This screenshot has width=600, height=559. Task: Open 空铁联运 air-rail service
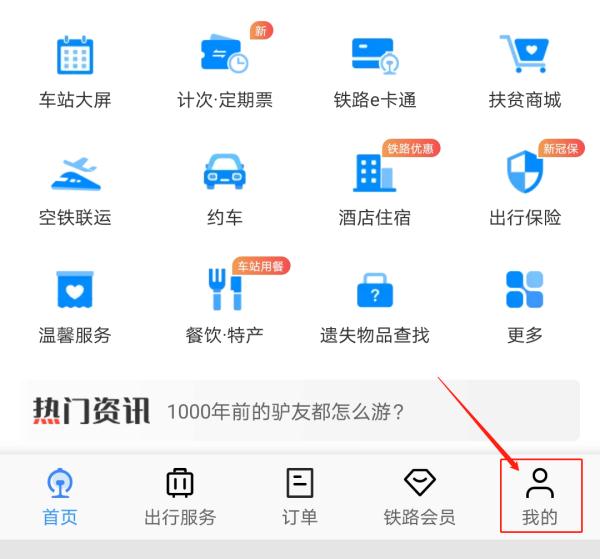[x=75, y=186]
